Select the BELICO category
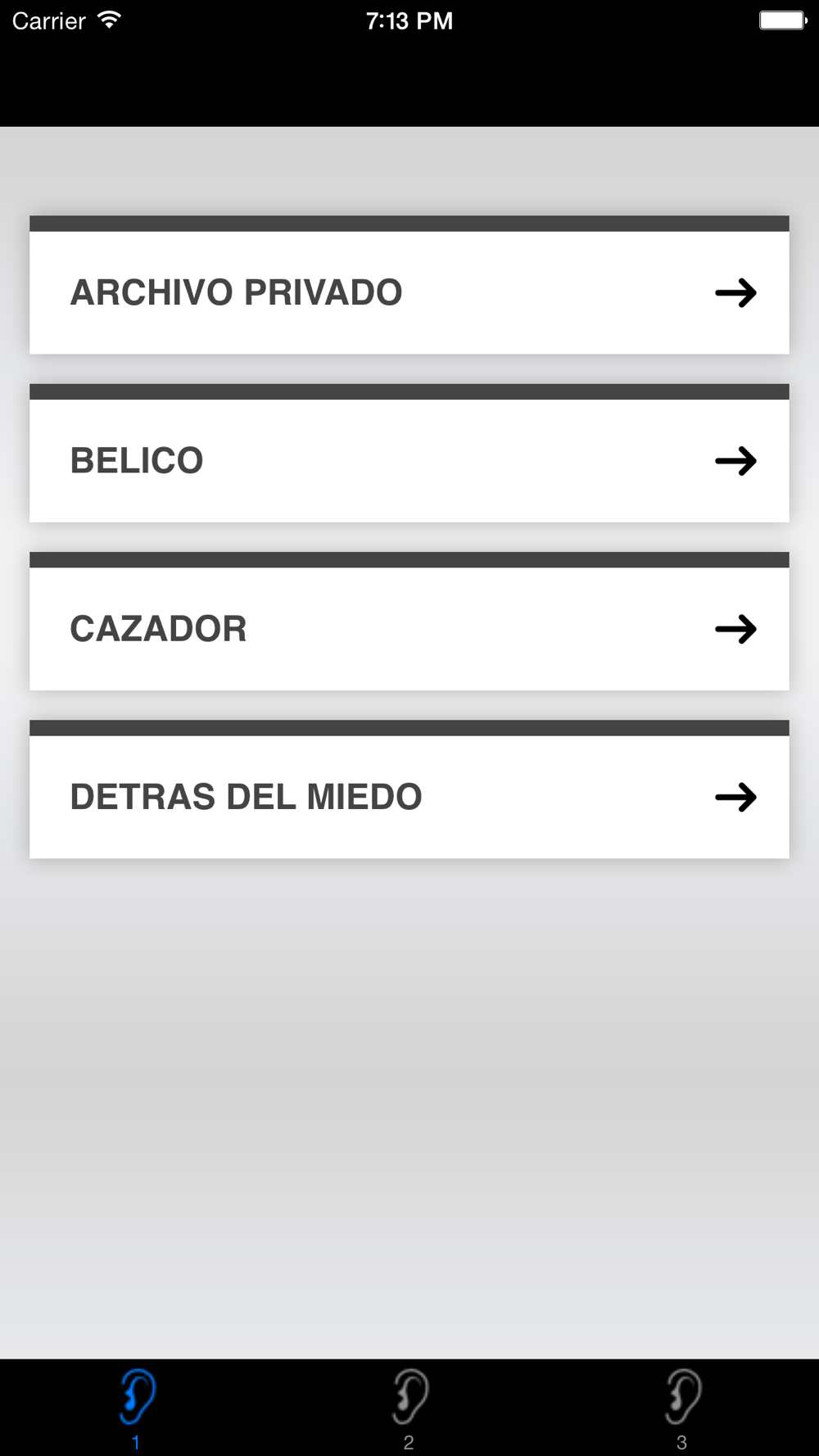 (x=409, y=460)
